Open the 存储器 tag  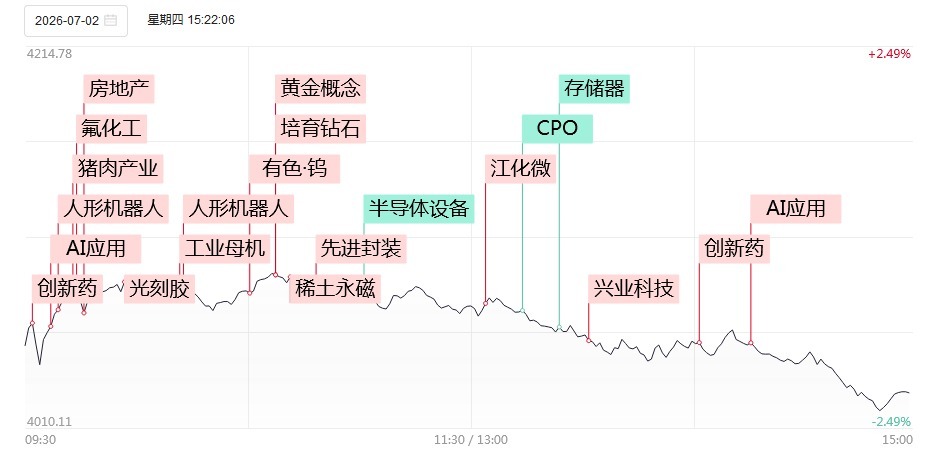click(x=594, y=89)
